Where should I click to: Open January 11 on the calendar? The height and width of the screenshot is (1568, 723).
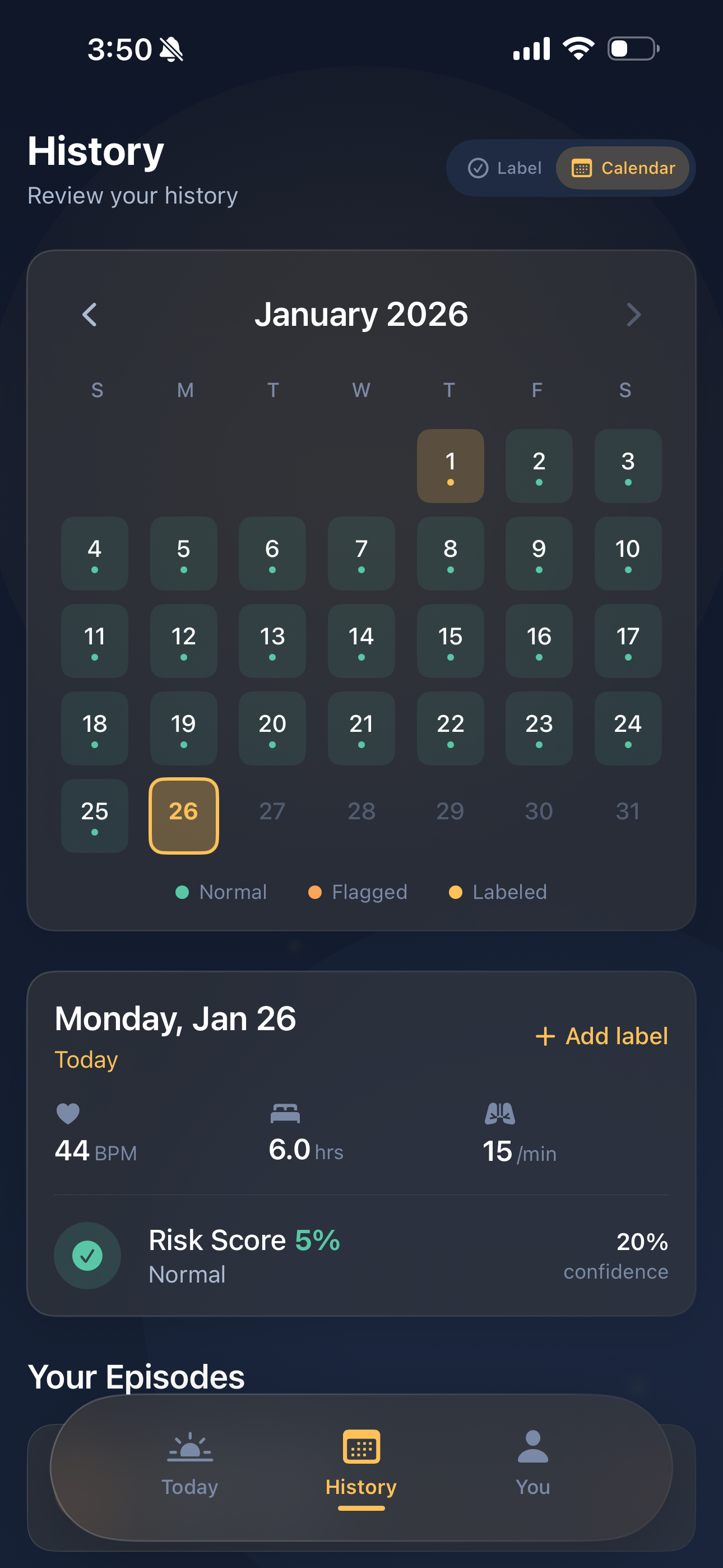tap(95, 640)
